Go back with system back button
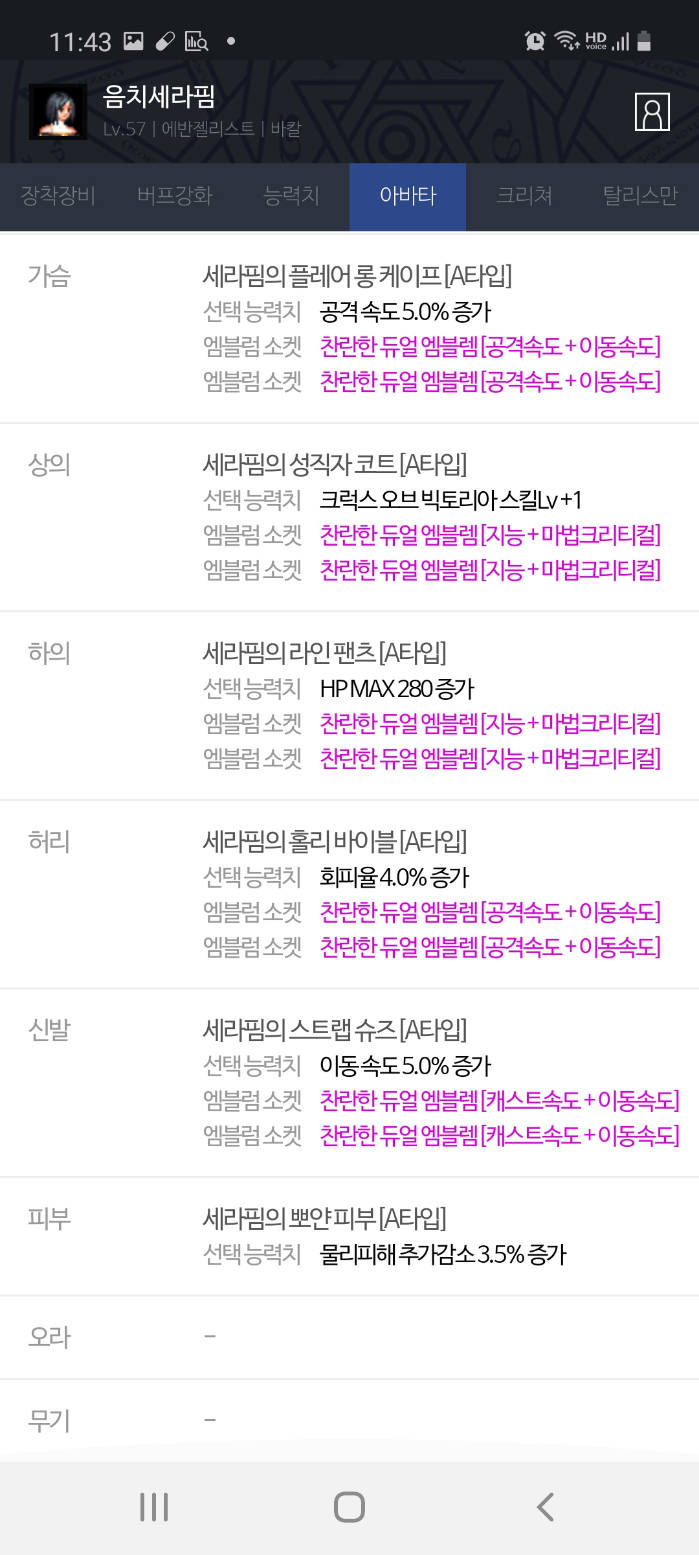Screen dimensions: 699x1555 (x=545, y=1507)
